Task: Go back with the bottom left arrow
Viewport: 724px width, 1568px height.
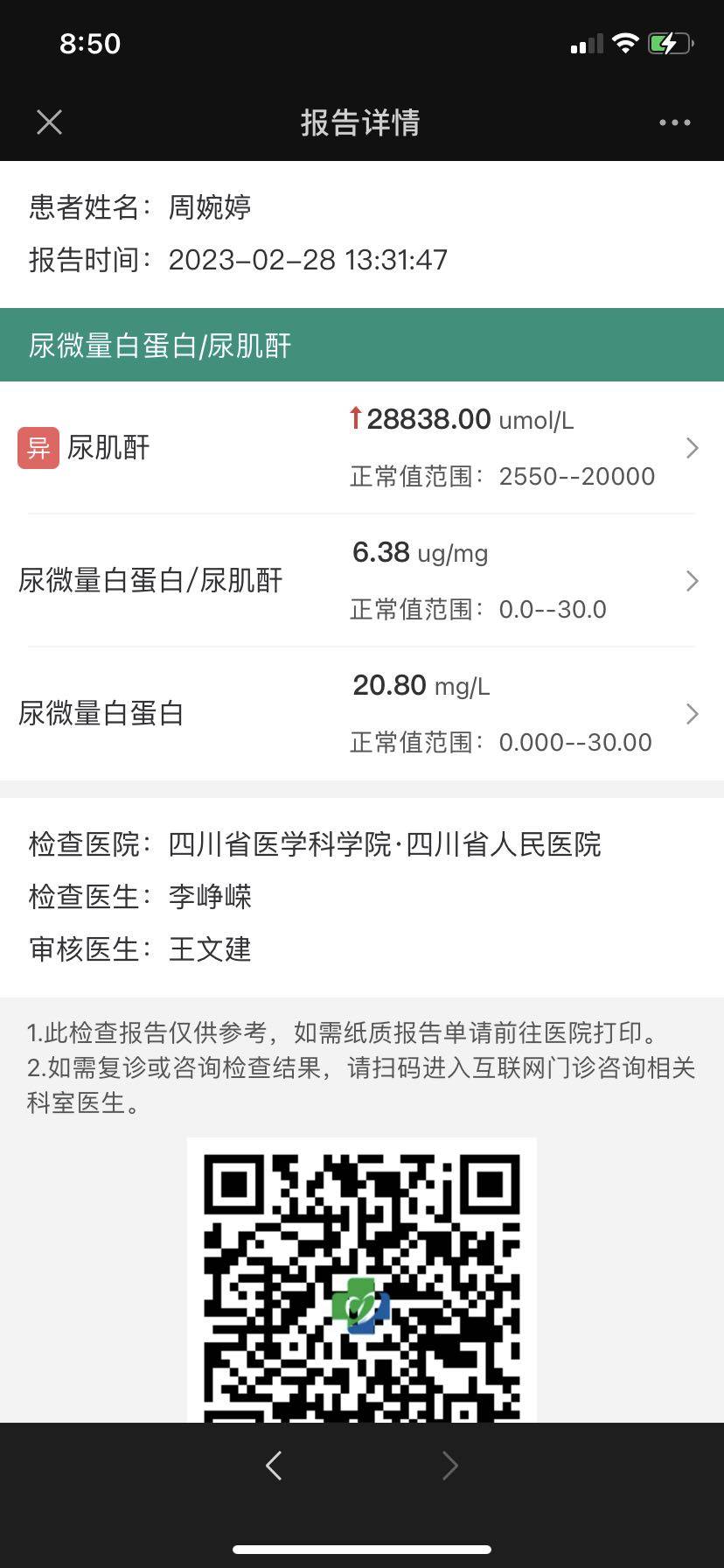Action: pyautogui.click(x=275, y=1465)
